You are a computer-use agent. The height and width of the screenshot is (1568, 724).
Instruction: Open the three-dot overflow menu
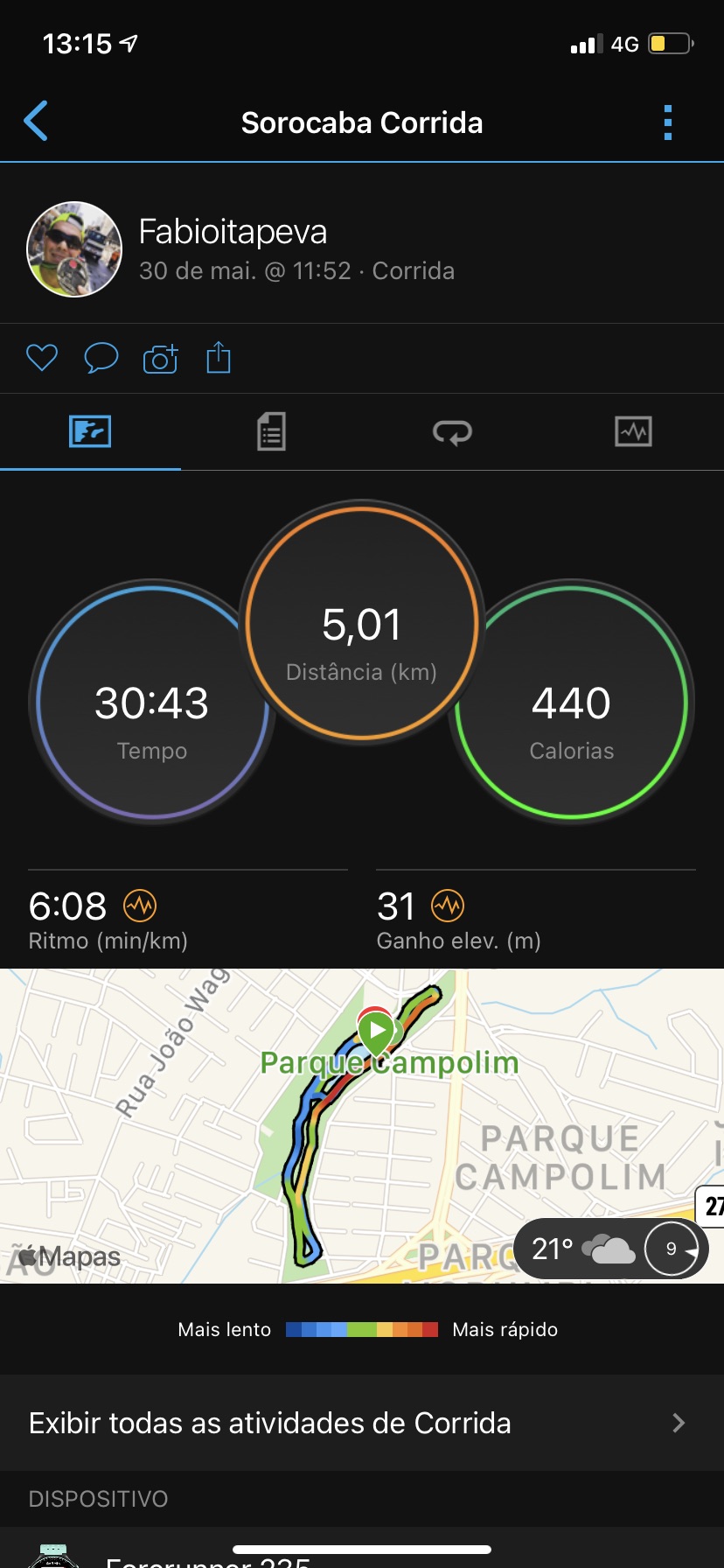(x=668, y=122)
